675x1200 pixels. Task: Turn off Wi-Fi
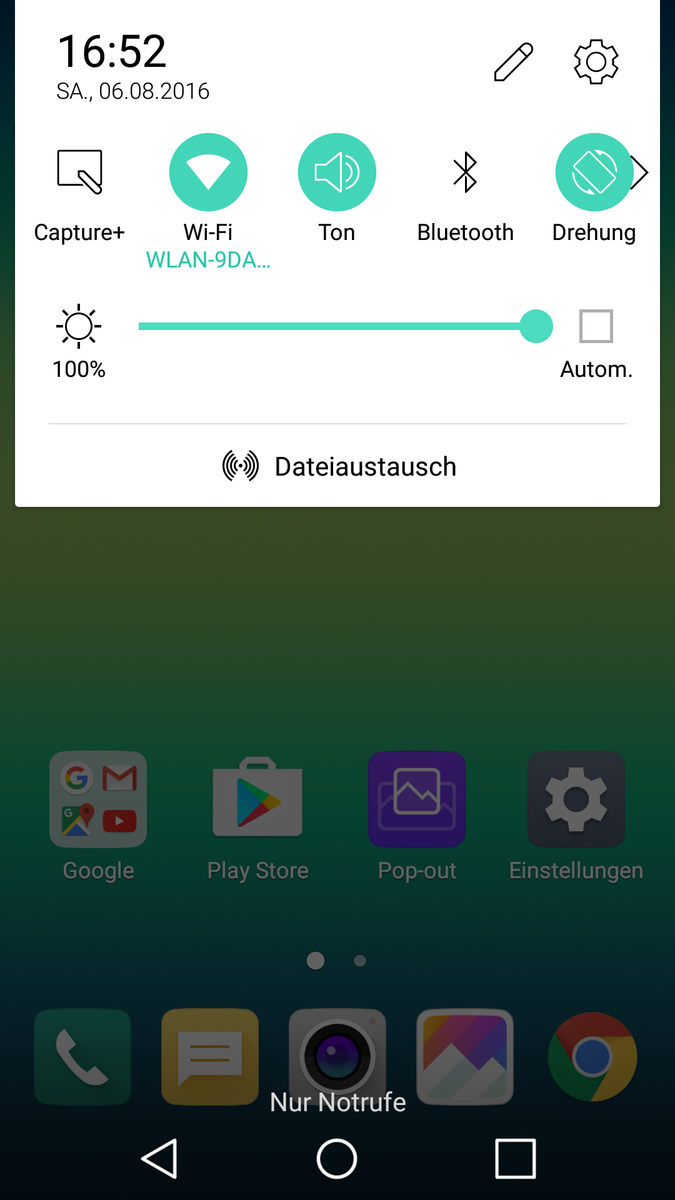click(x=208, y=172)
